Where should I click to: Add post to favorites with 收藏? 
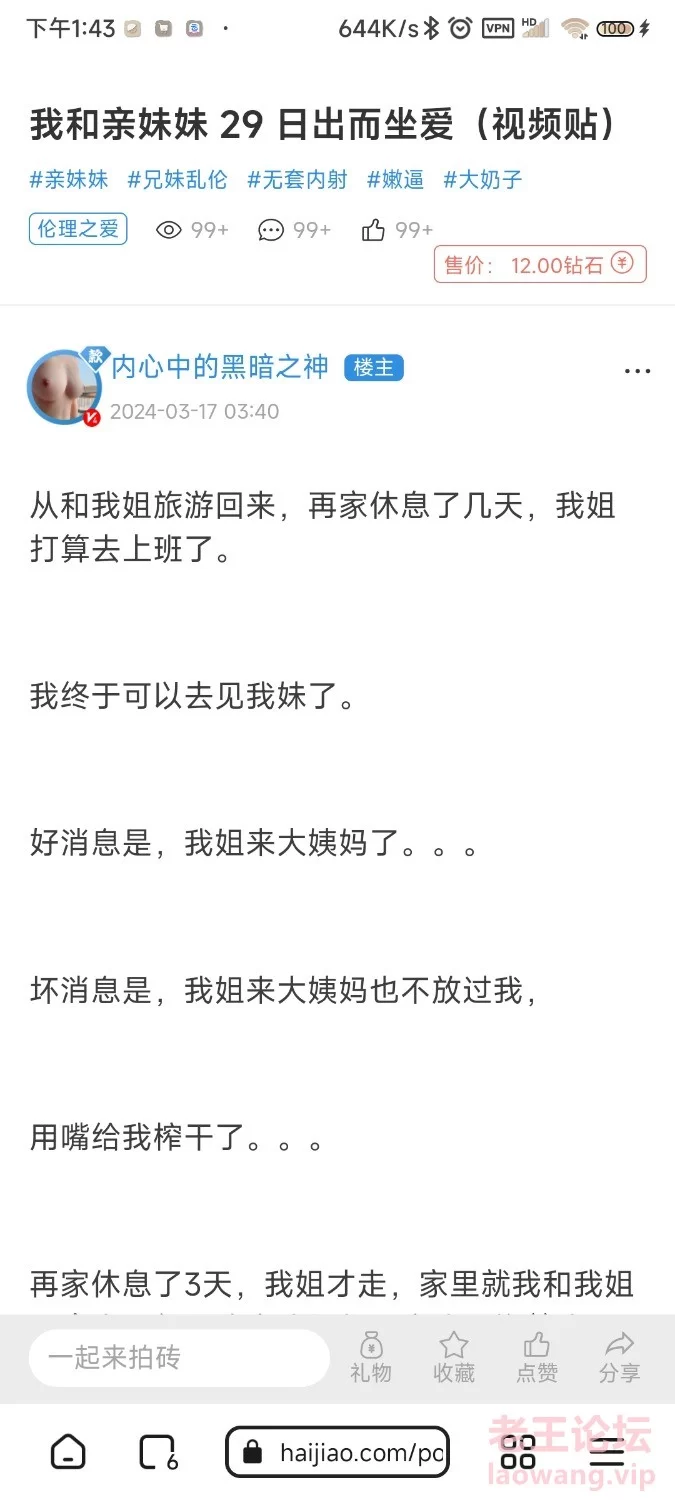point(454,1358)
